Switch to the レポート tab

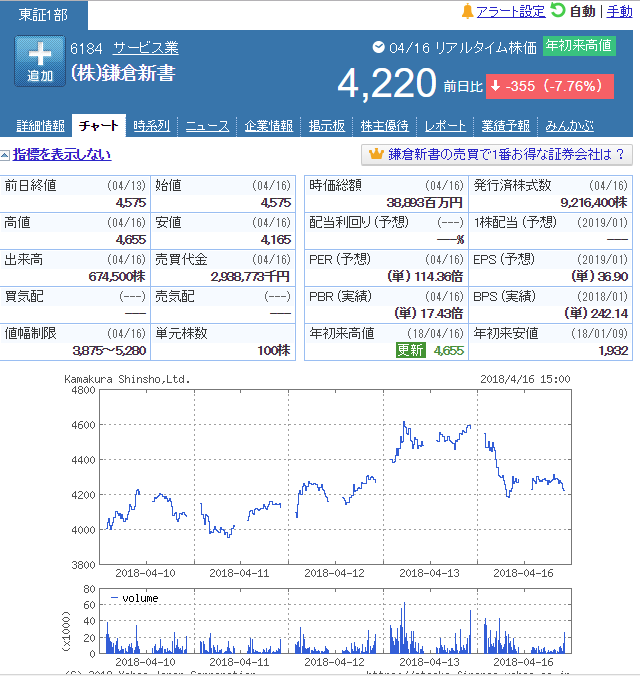pyautogui.click(x=445, y=126)
